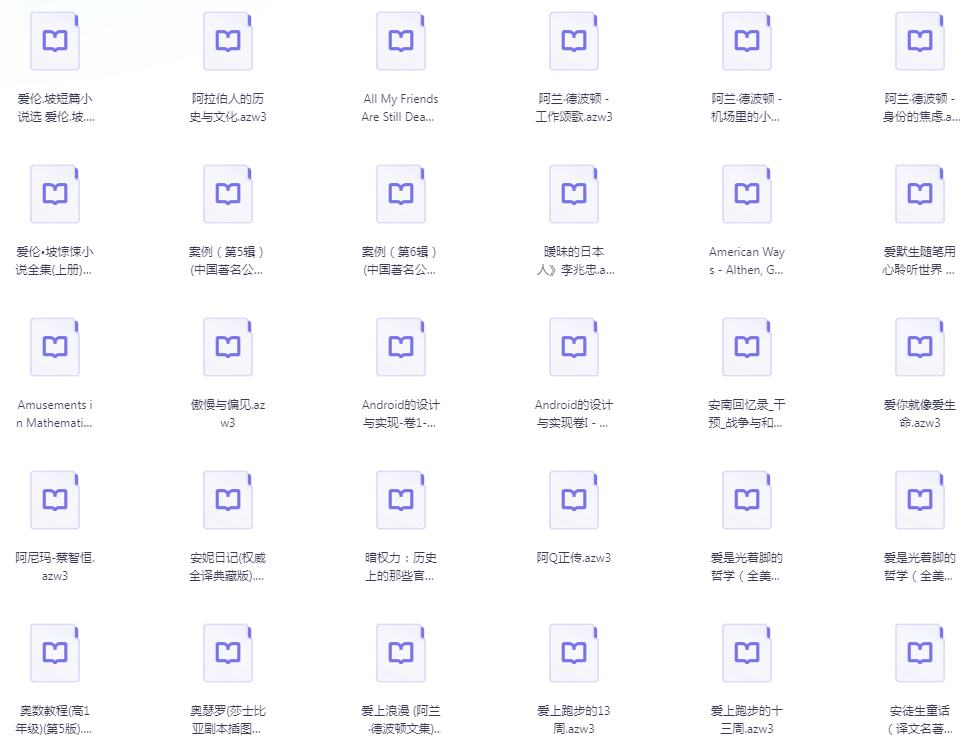
Task: Open 案例（第6辑）file
Action: pos(401,194)
